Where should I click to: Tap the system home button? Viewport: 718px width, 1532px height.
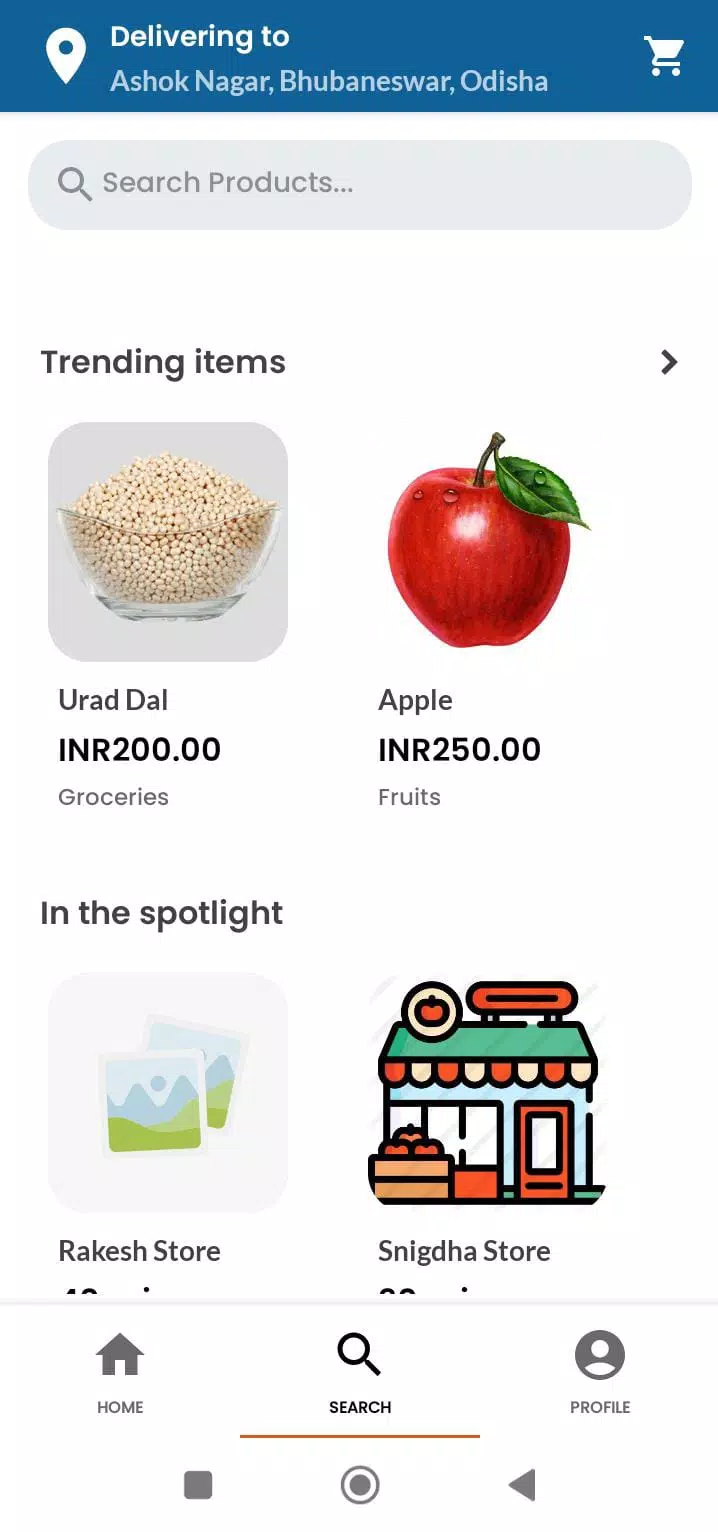360,1485
